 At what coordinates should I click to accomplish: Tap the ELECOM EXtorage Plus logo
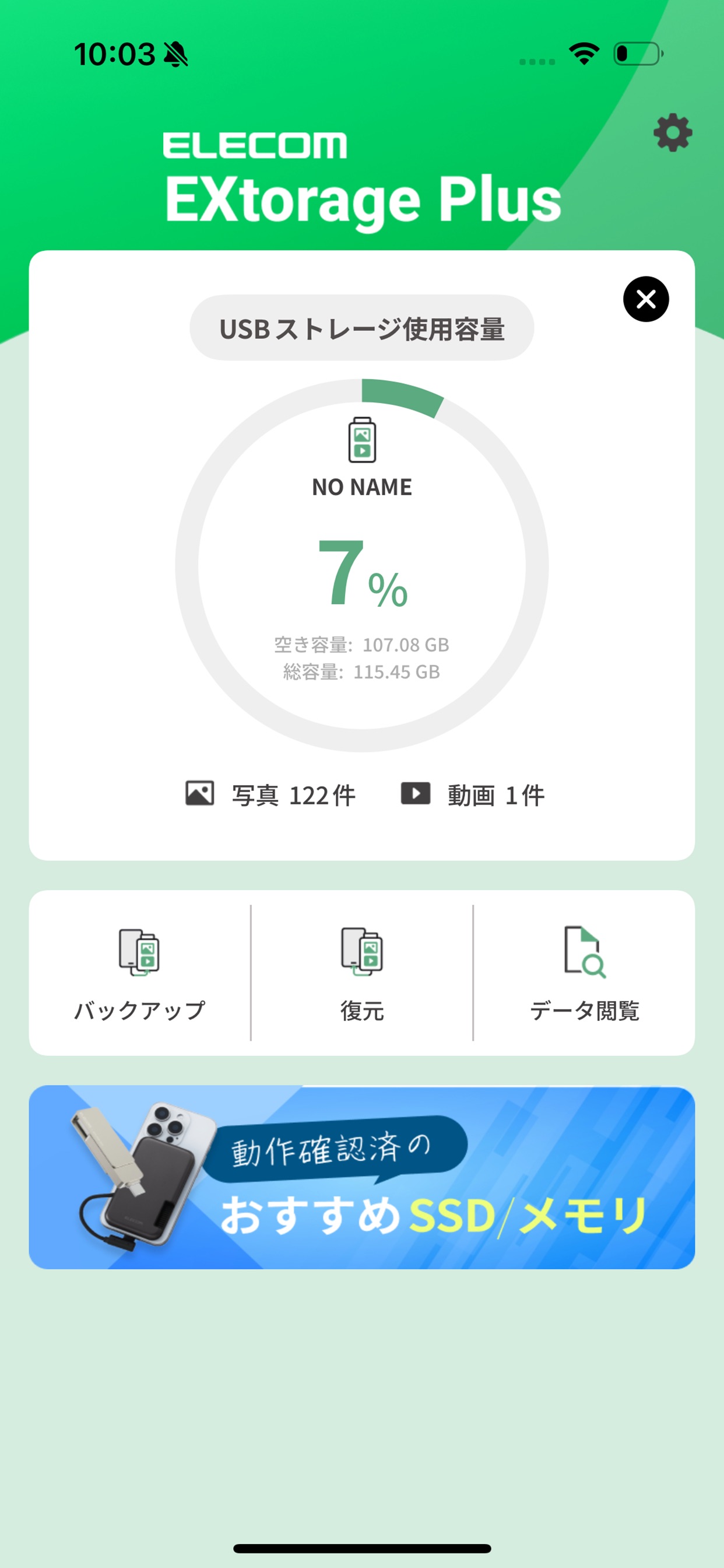(363, 174)
